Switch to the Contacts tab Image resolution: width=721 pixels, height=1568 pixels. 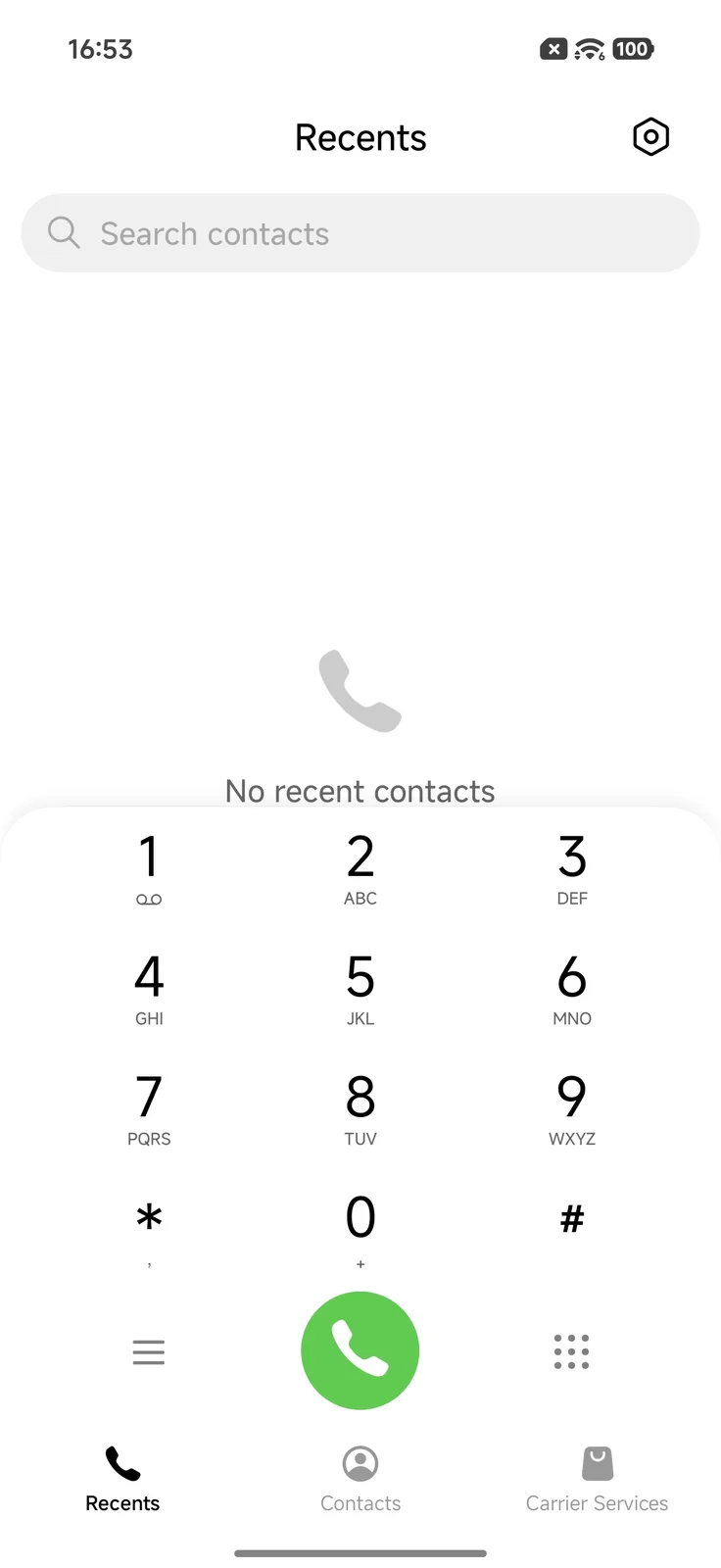click(360, 1480)
